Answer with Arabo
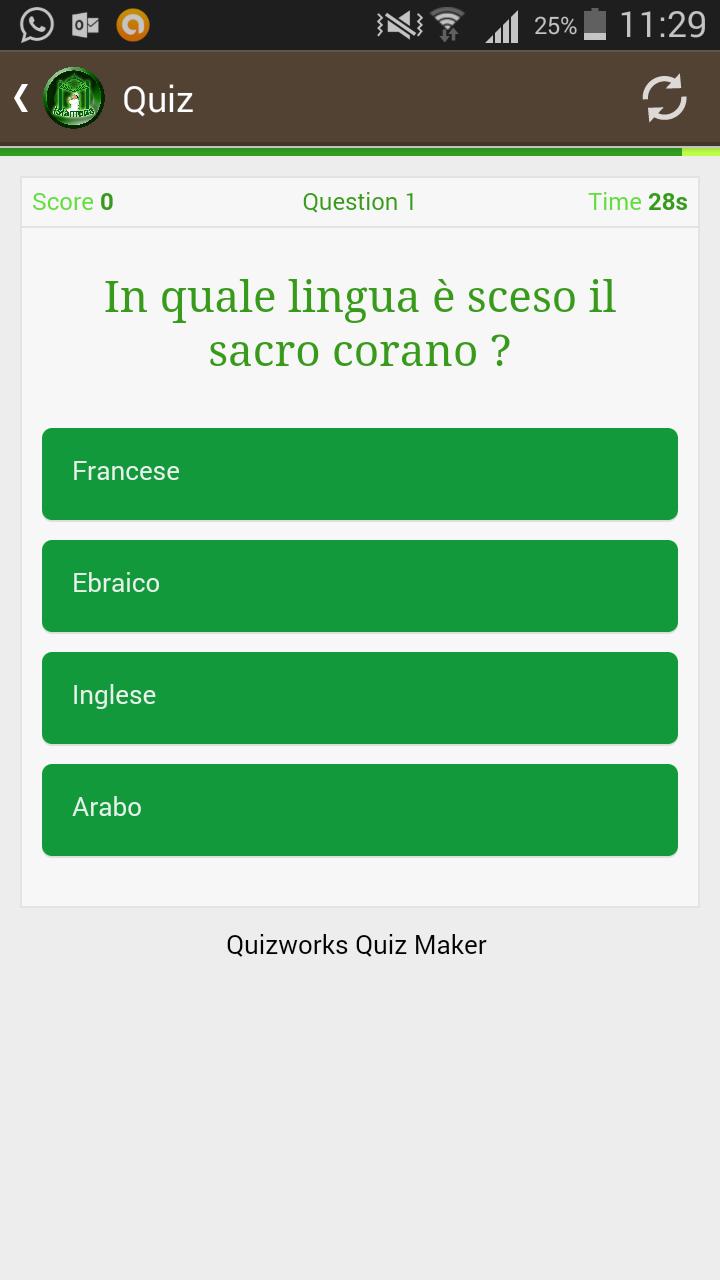Viewport: 720px width, 1280px height. pyautogui.click(x=360, y=809)
